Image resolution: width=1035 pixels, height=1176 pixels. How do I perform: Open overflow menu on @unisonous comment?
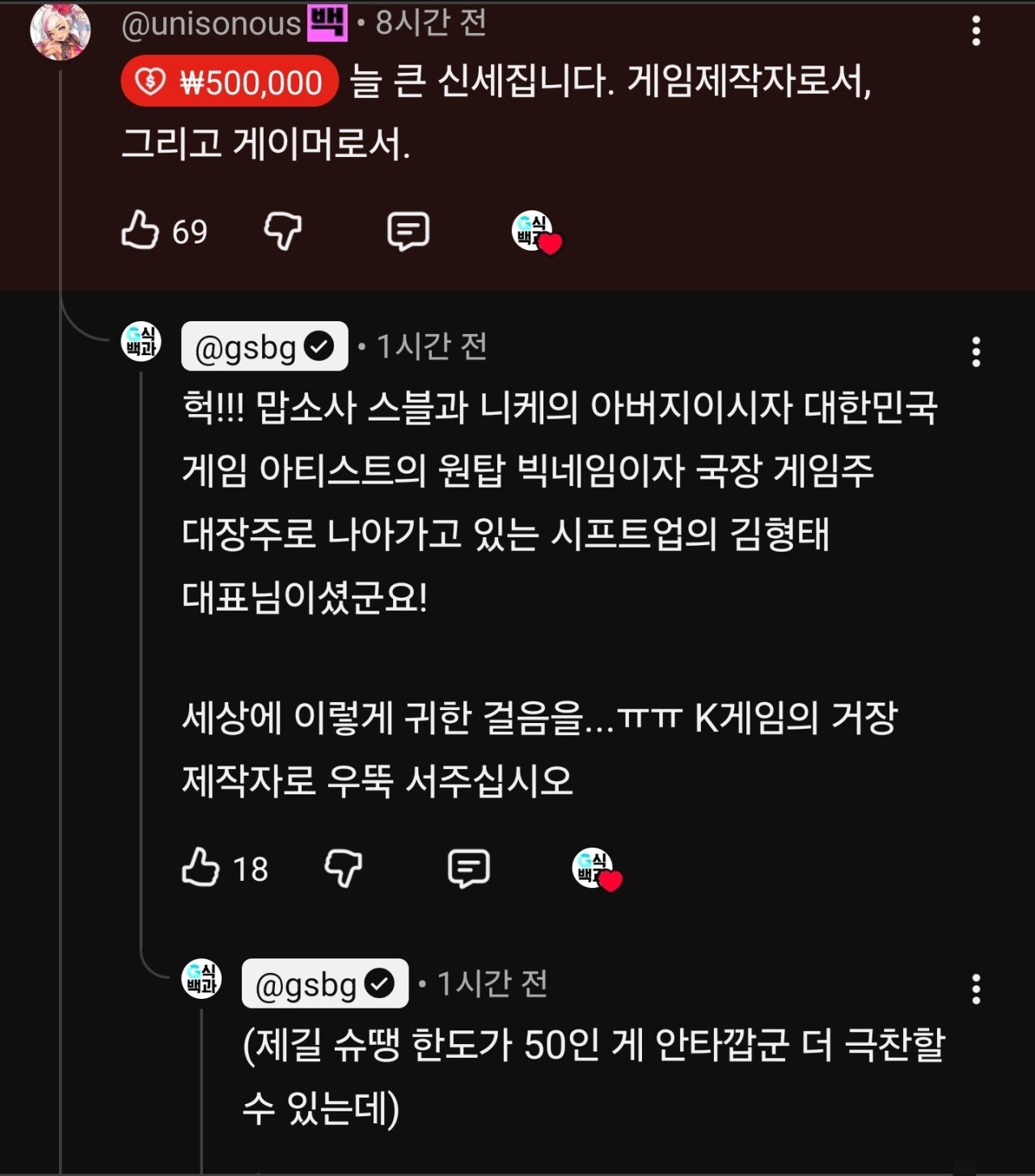(976, 31)
